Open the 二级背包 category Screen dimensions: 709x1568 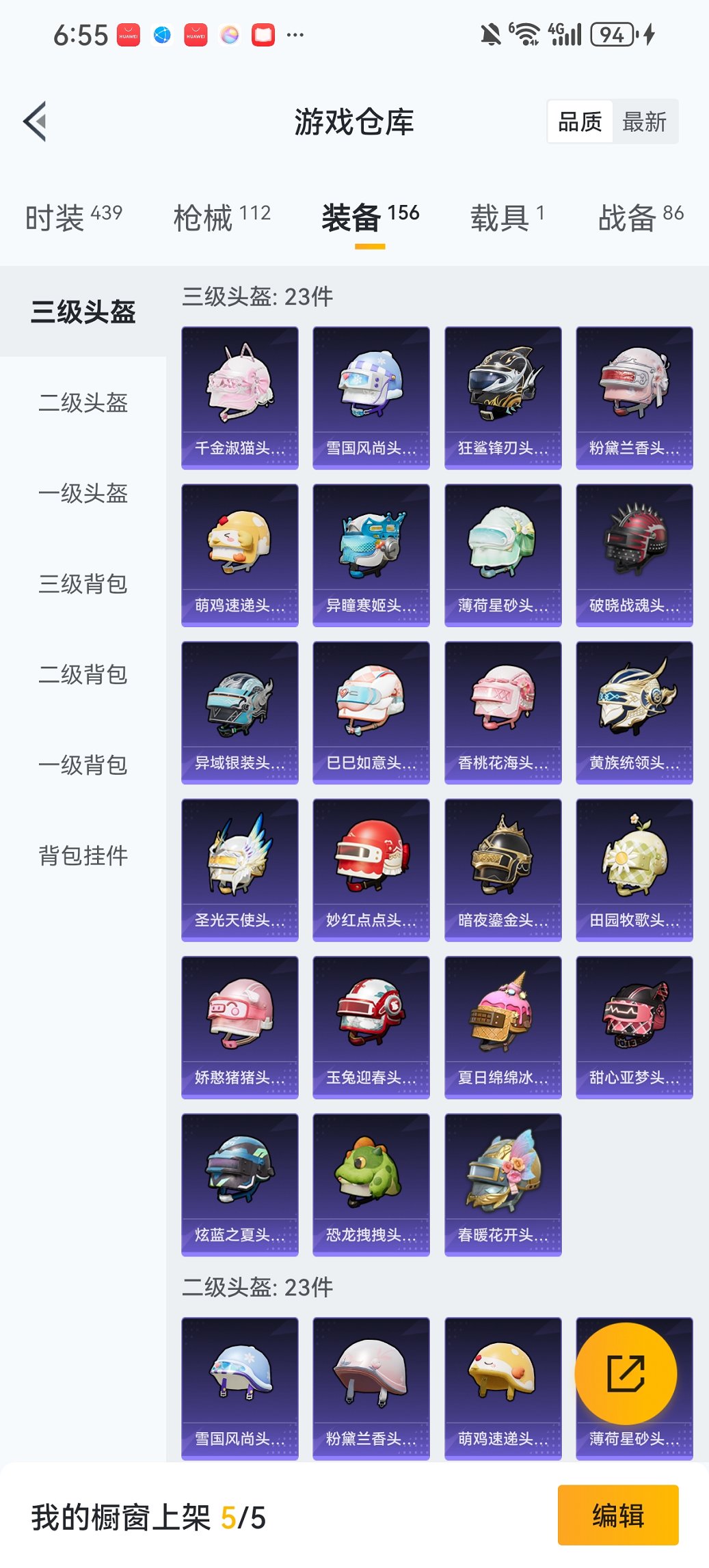coord(83,674)
